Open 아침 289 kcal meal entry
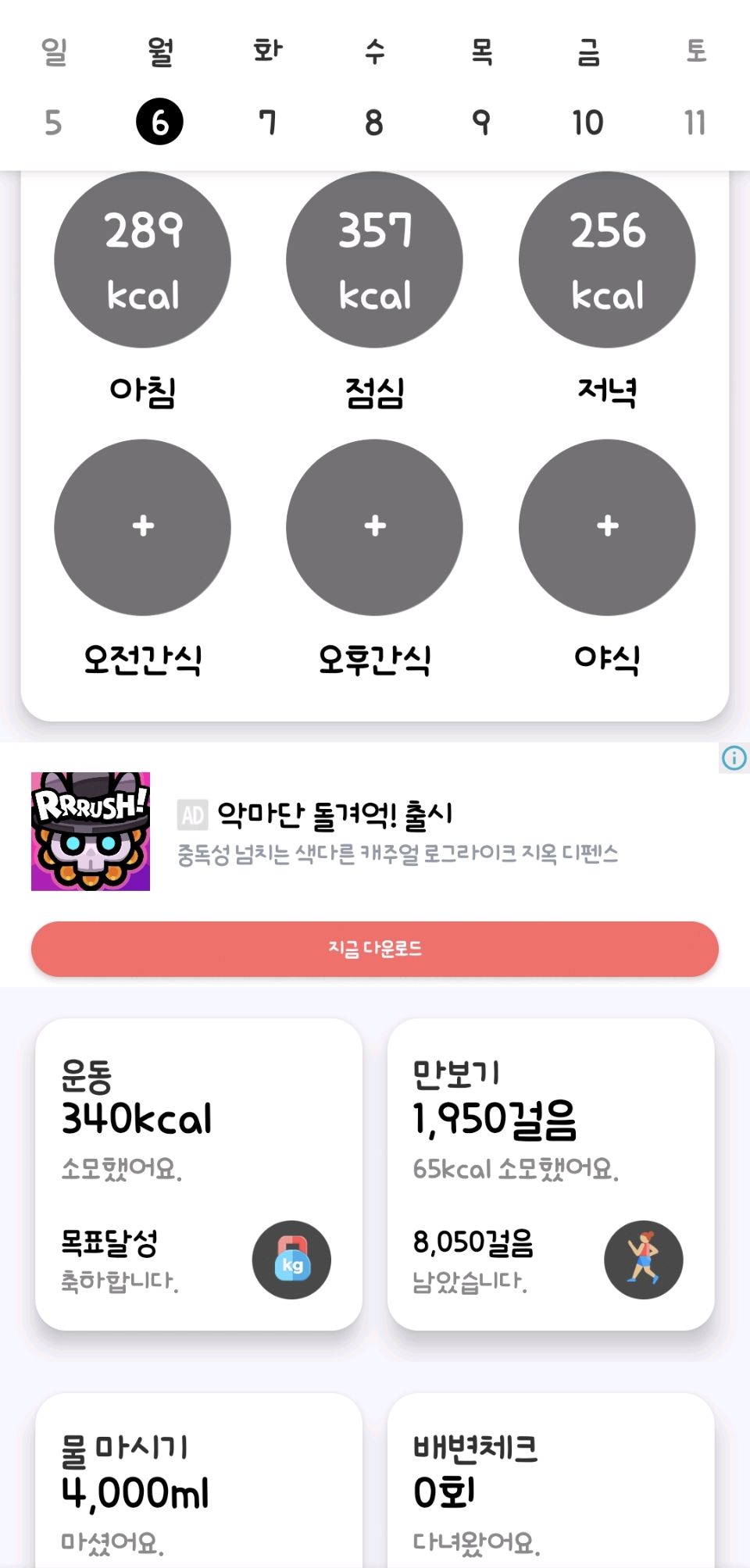Screen dimensions: 750x1568 (142, 260)
